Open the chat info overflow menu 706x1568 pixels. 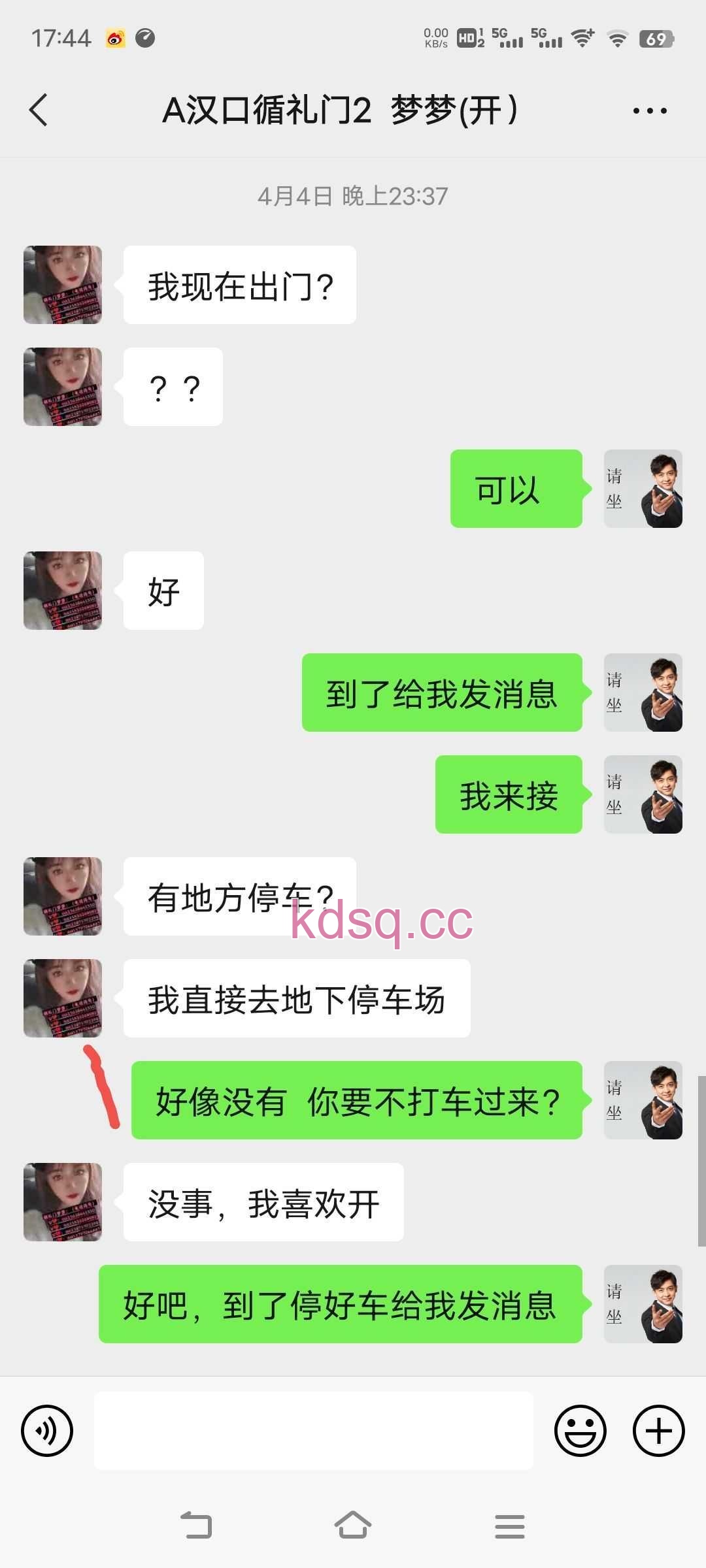click(650, 110)
